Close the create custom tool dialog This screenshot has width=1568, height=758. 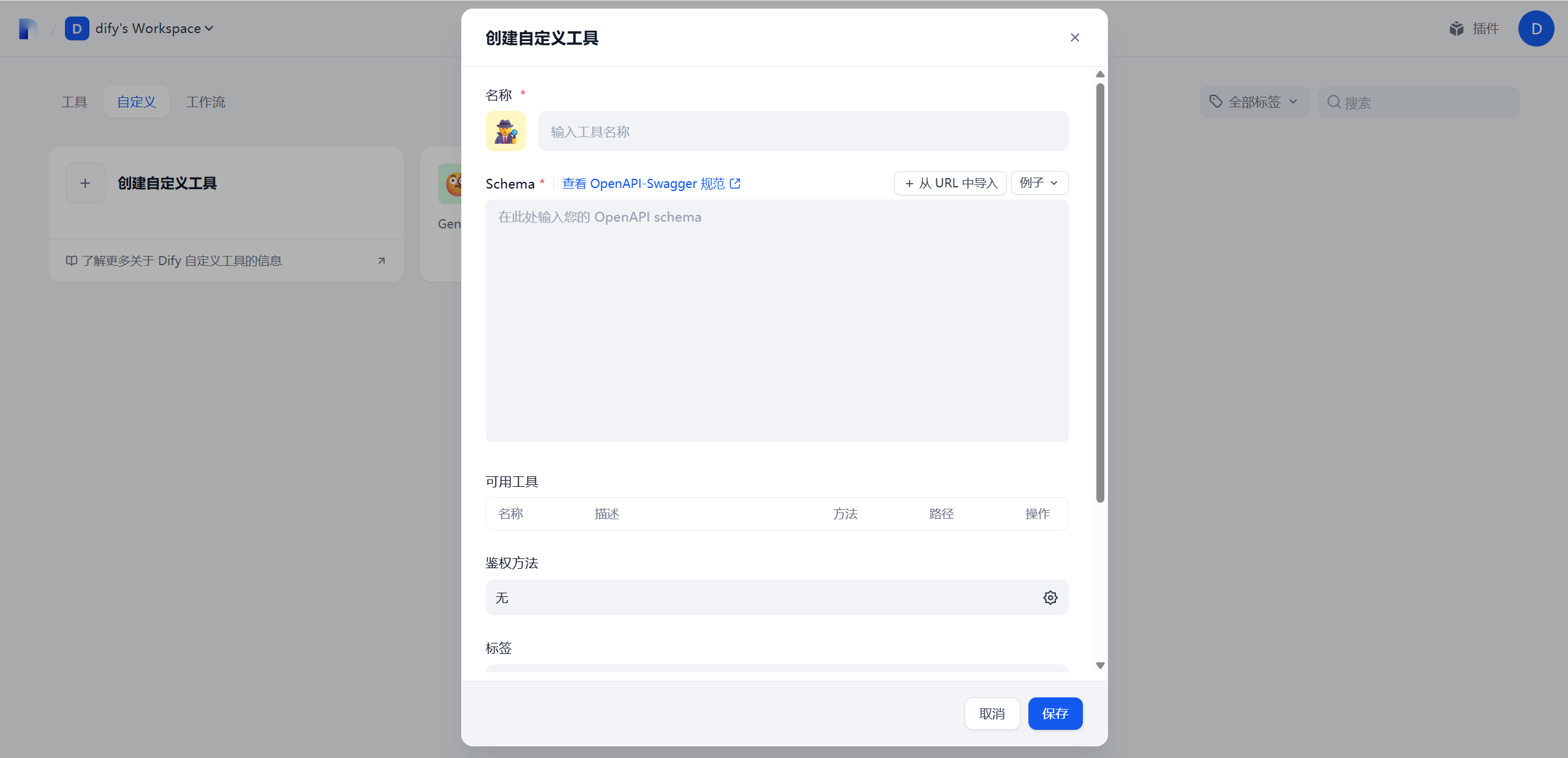tap(1074, 37)
